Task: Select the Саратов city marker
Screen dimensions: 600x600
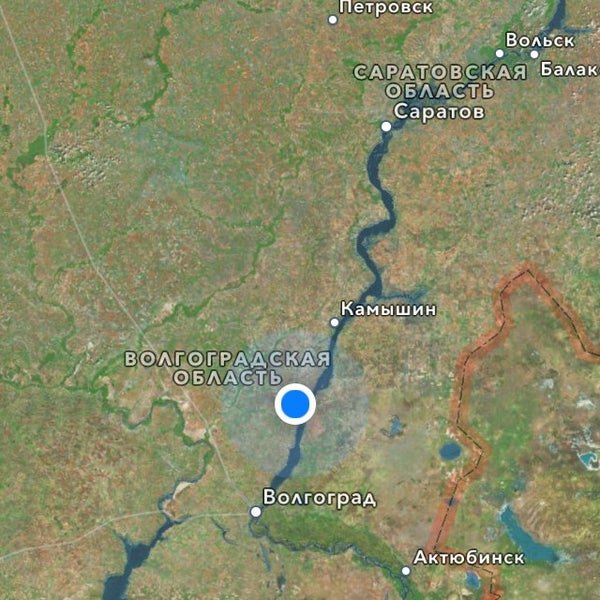Action: (x=386, y=126)
